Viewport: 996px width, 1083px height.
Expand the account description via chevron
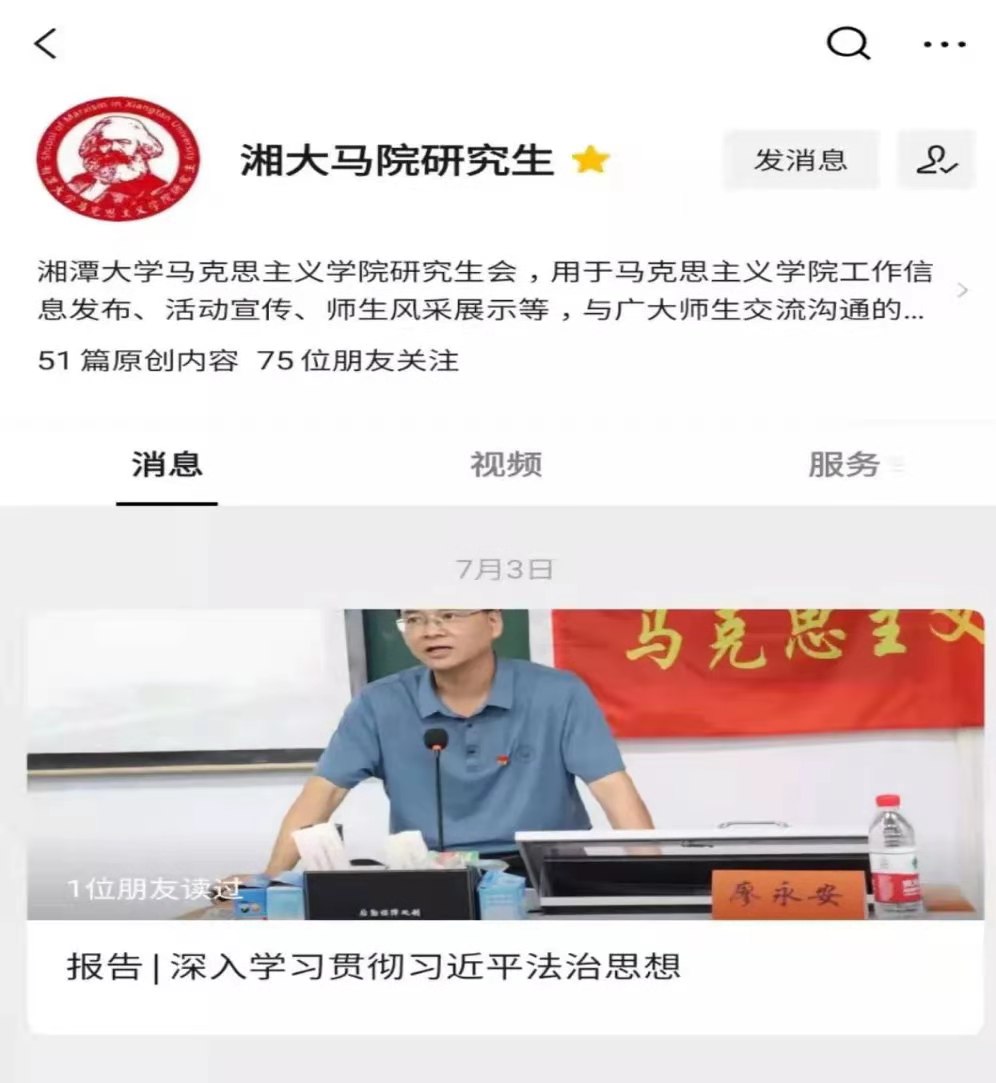click(x=962, y=291)
